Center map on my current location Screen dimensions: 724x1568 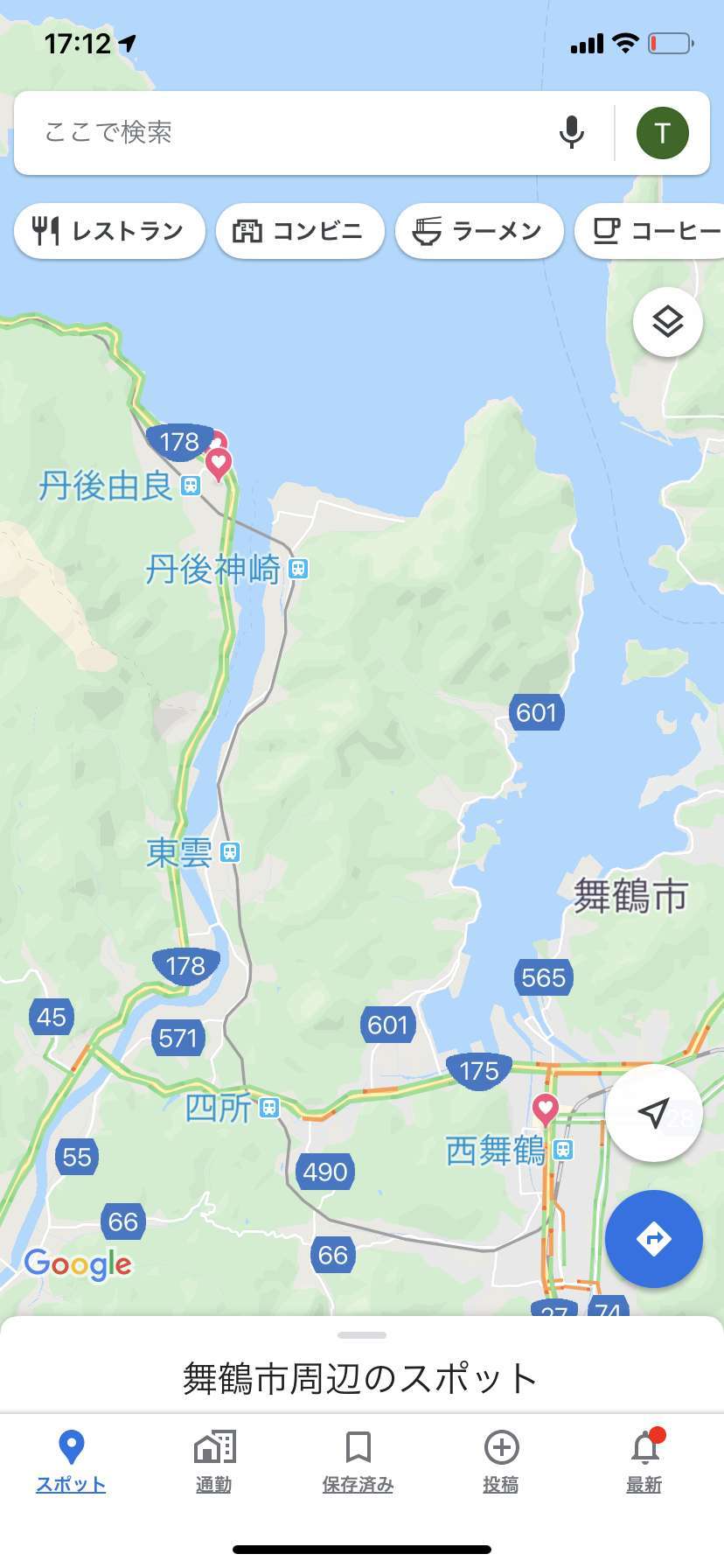pyautogui.click(x=653, y=1113)
